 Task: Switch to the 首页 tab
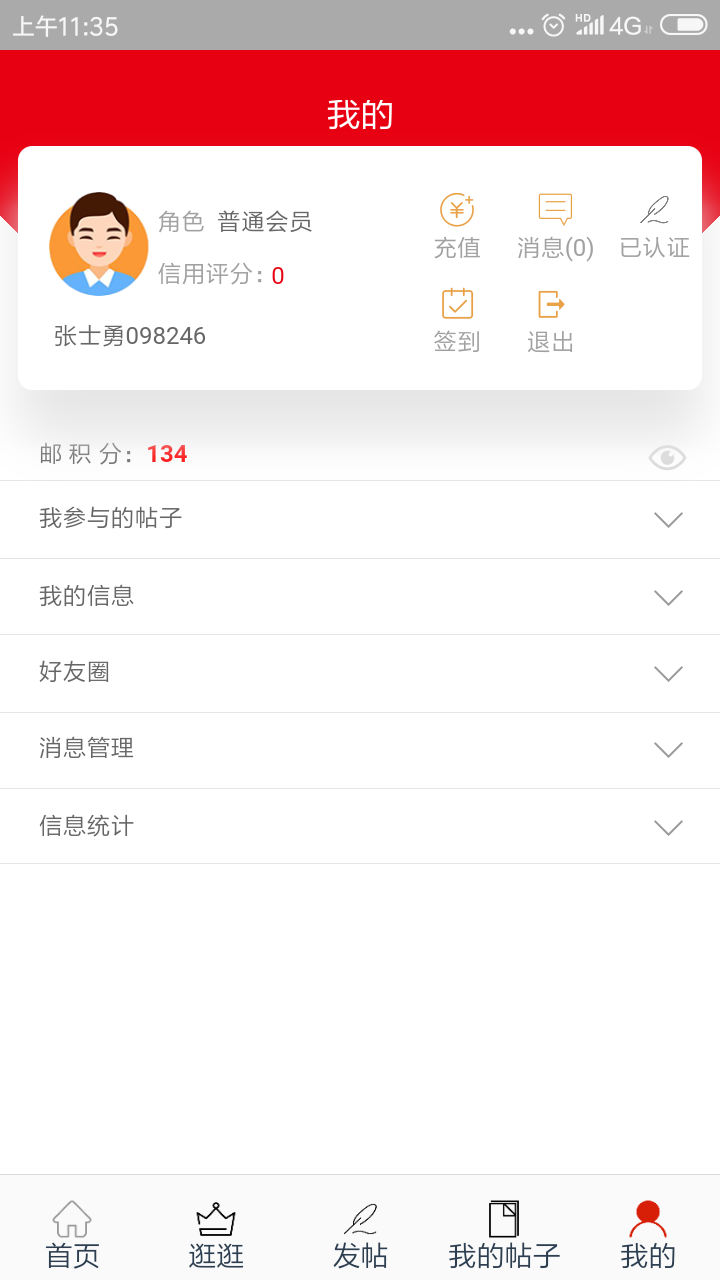[x=72, y=1235]
